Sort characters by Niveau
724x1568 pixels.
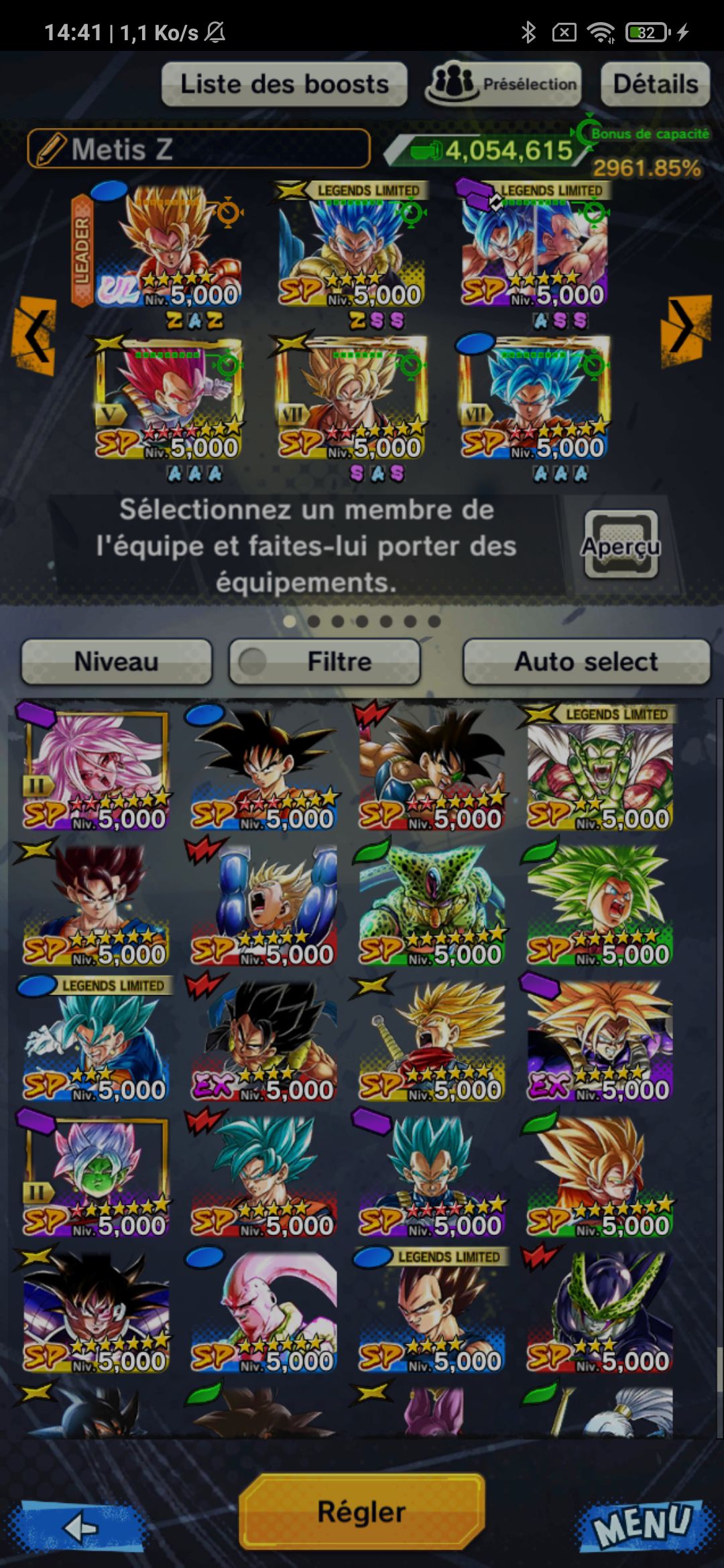tap(117, 661)
